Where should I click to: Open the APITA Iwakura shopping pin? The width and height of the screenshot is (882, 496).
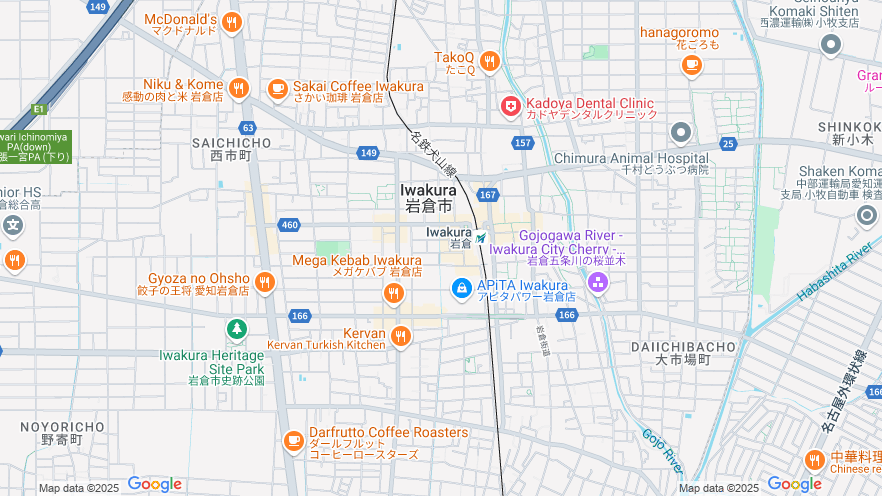click(461, 288)
